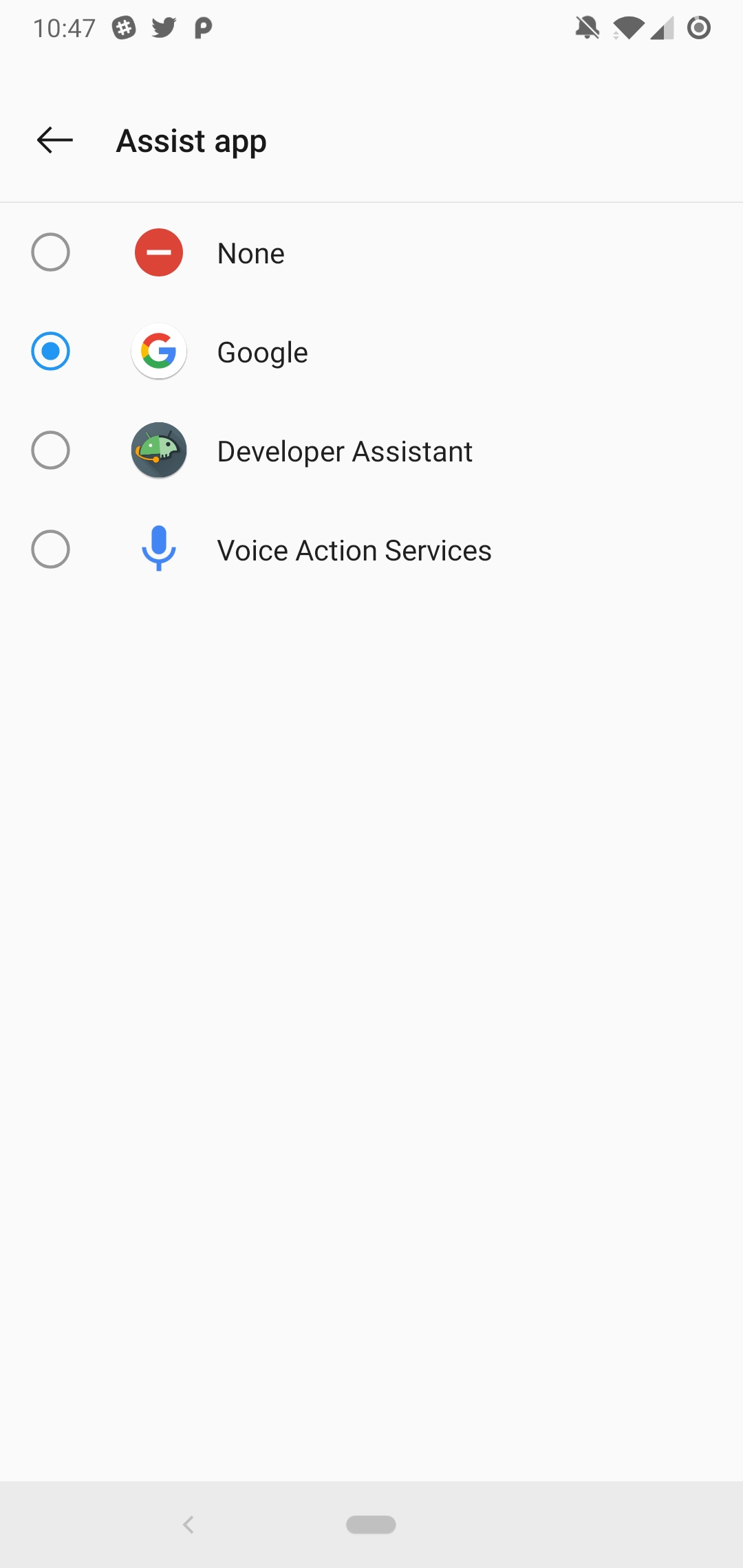The width and height of the screenshot is (743, 1568).
Task: Click the Voice Action Services microphone icon
Action: [158, 549]
